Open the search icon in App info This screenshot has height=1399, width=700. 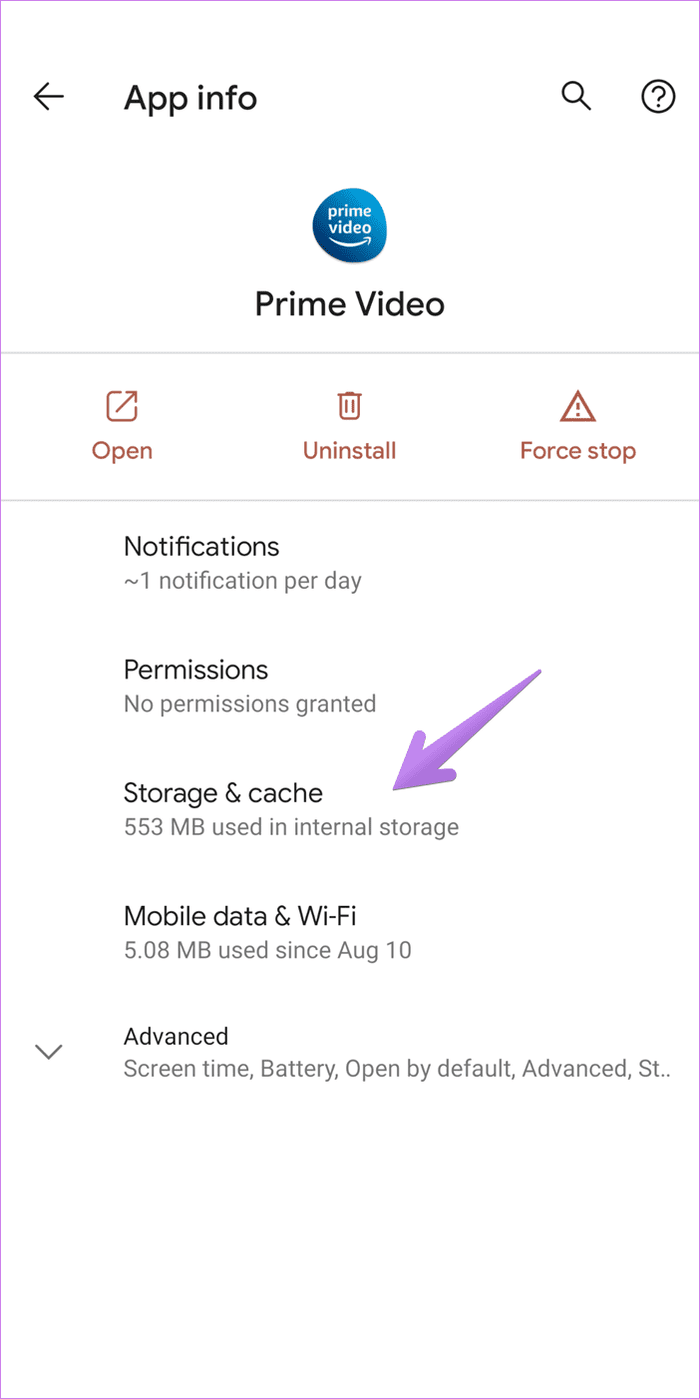[x=575, y=97]
